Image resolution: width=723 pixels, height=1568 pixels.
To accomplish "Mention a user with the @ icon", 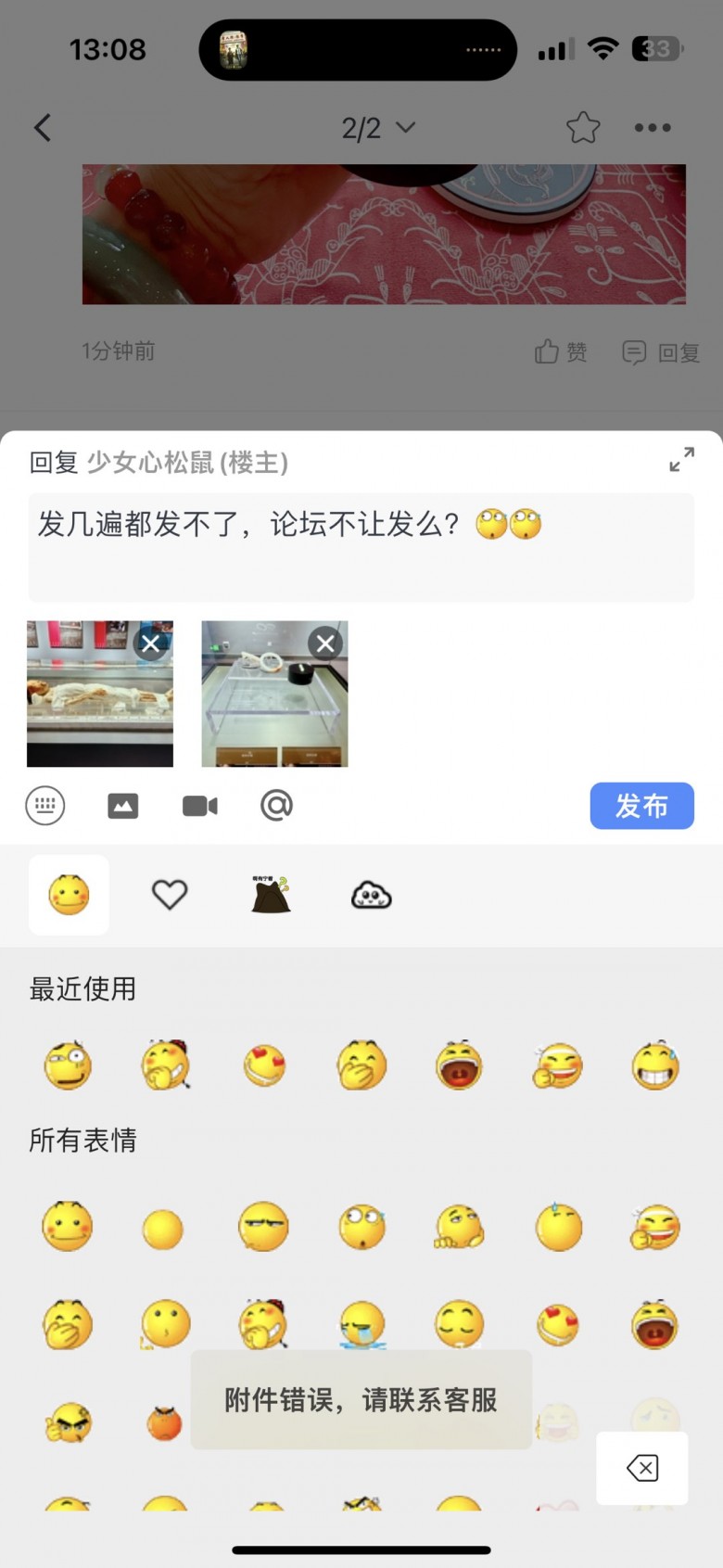I will coord(276,805).
